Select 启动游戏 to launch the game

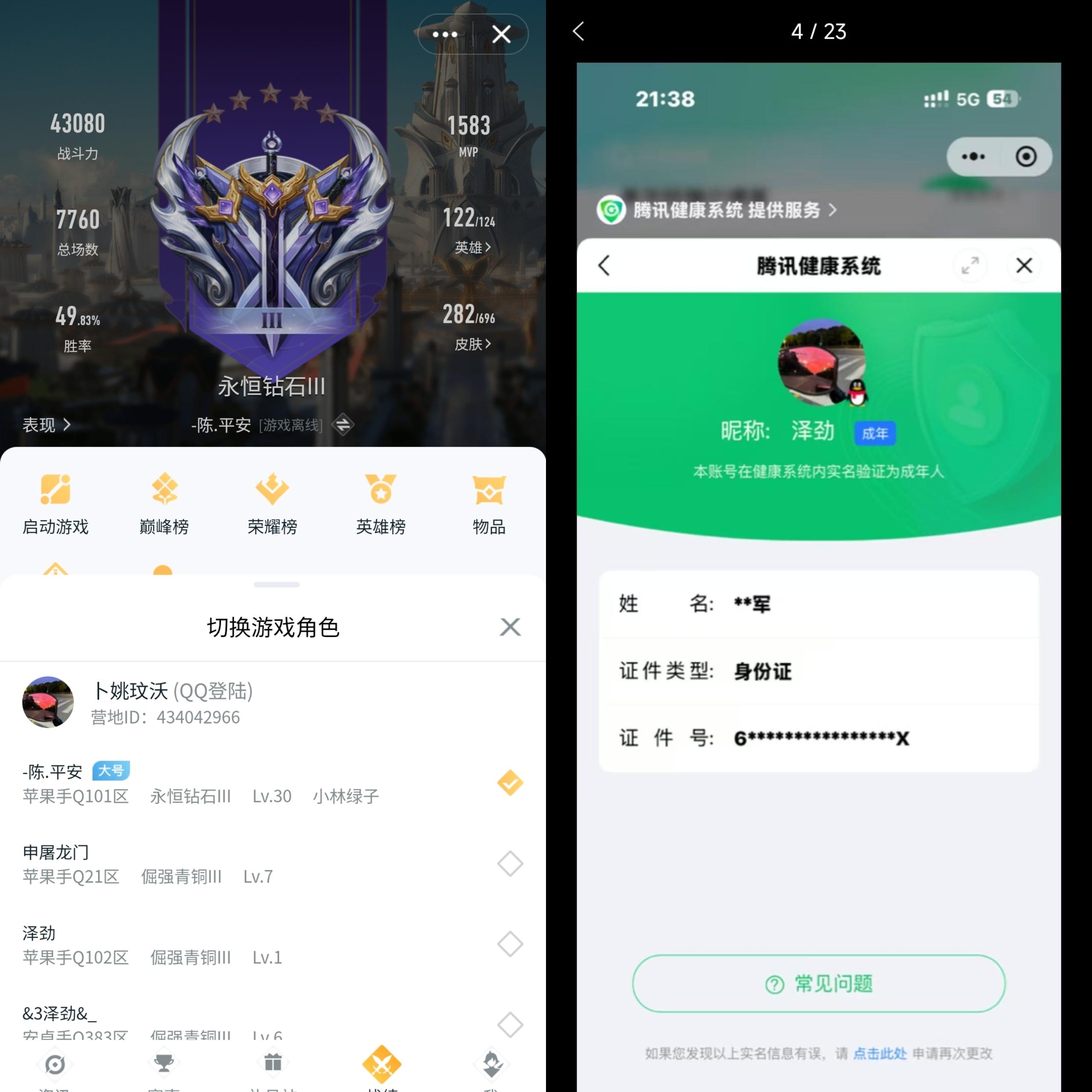tap(55, 503)
